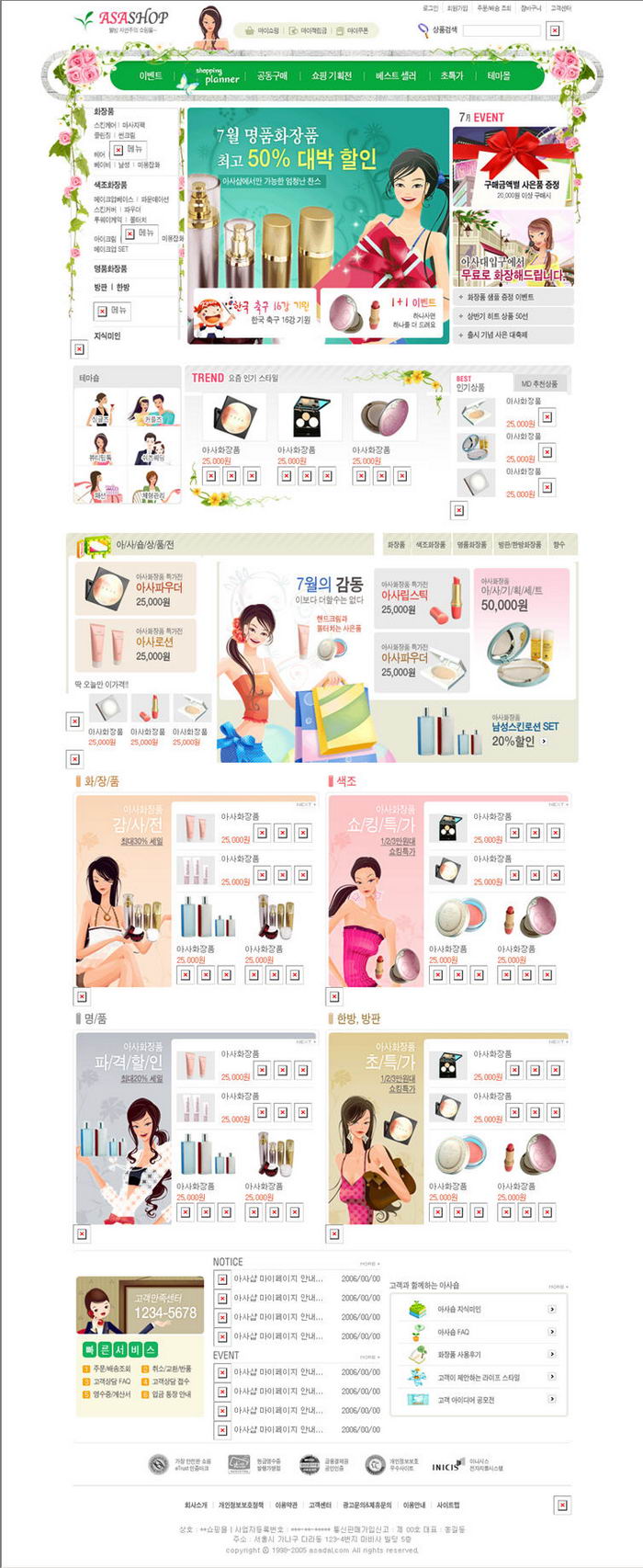The image size is (643, 1568).
Task: Select the 테마몰 navigation item
Action: [499, 76]
